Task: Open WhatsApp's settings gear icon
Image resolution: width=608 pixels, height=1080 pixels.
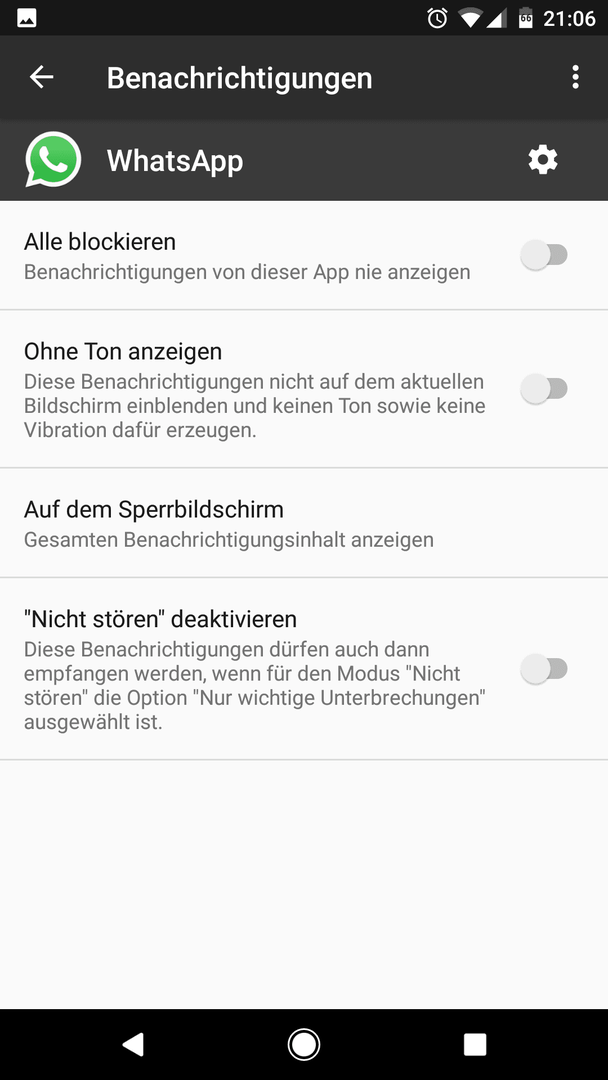Action: coord(543,160)
